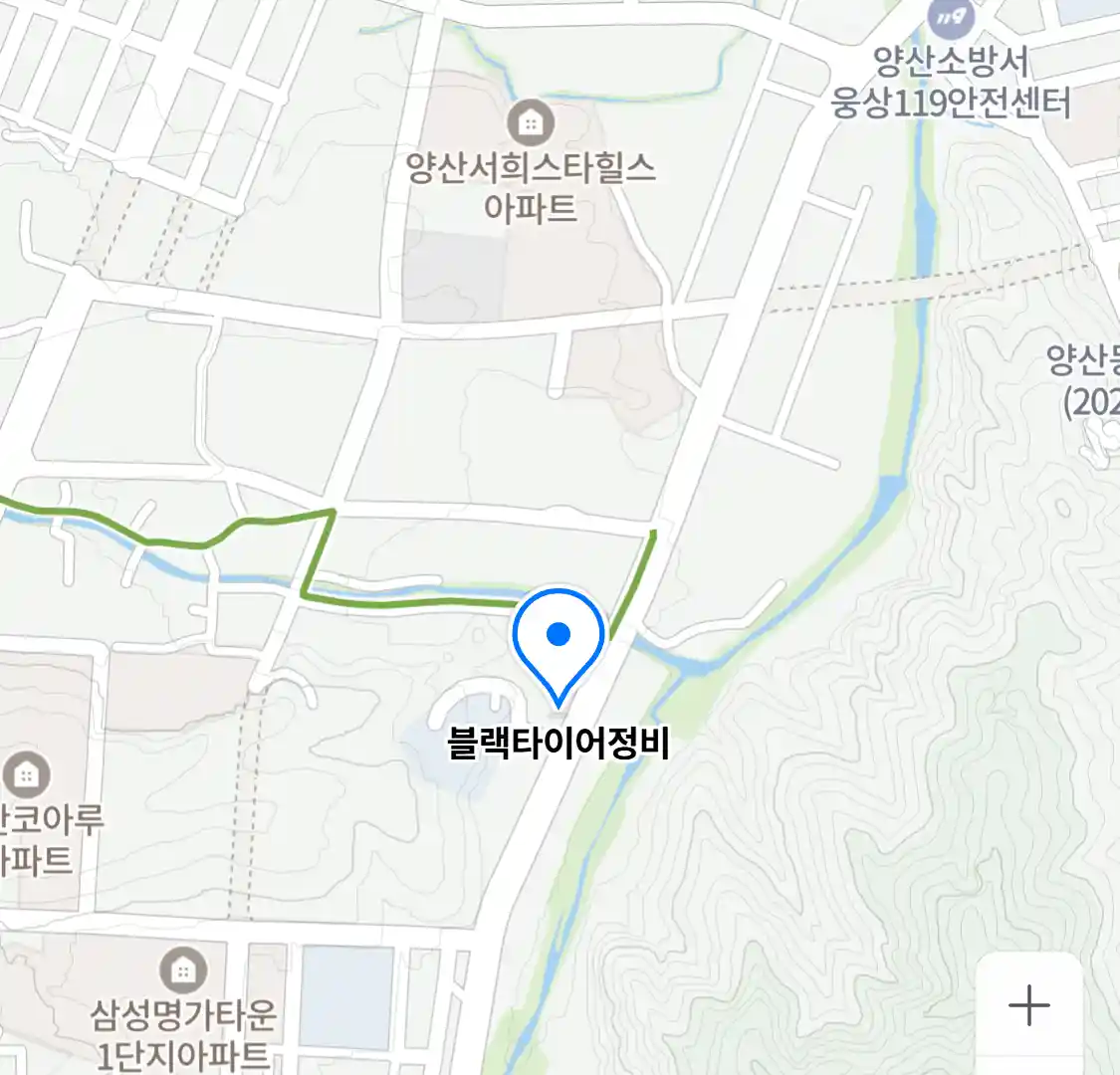
Task: Select the 양산소방서 웅상119안전센터 marker
Action: (950, 17)
